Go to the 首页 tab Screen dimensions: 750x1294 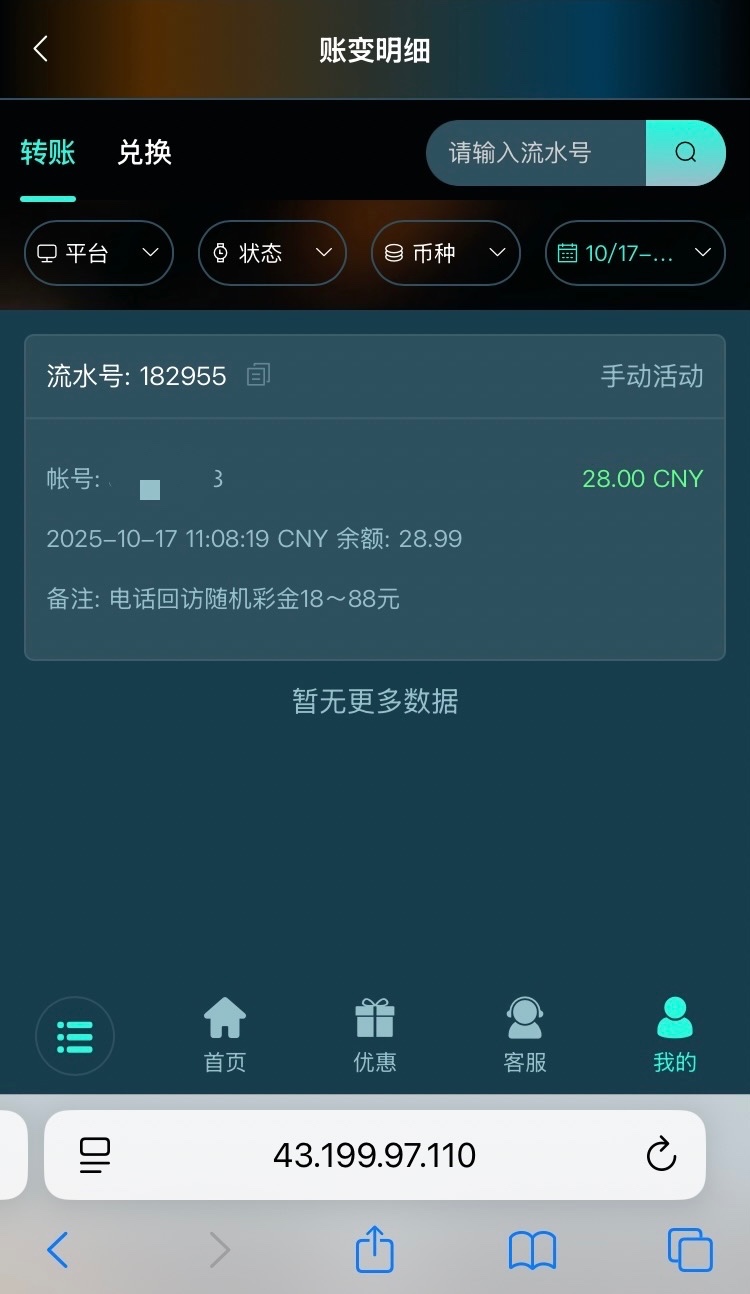[x=225, y=1036]
